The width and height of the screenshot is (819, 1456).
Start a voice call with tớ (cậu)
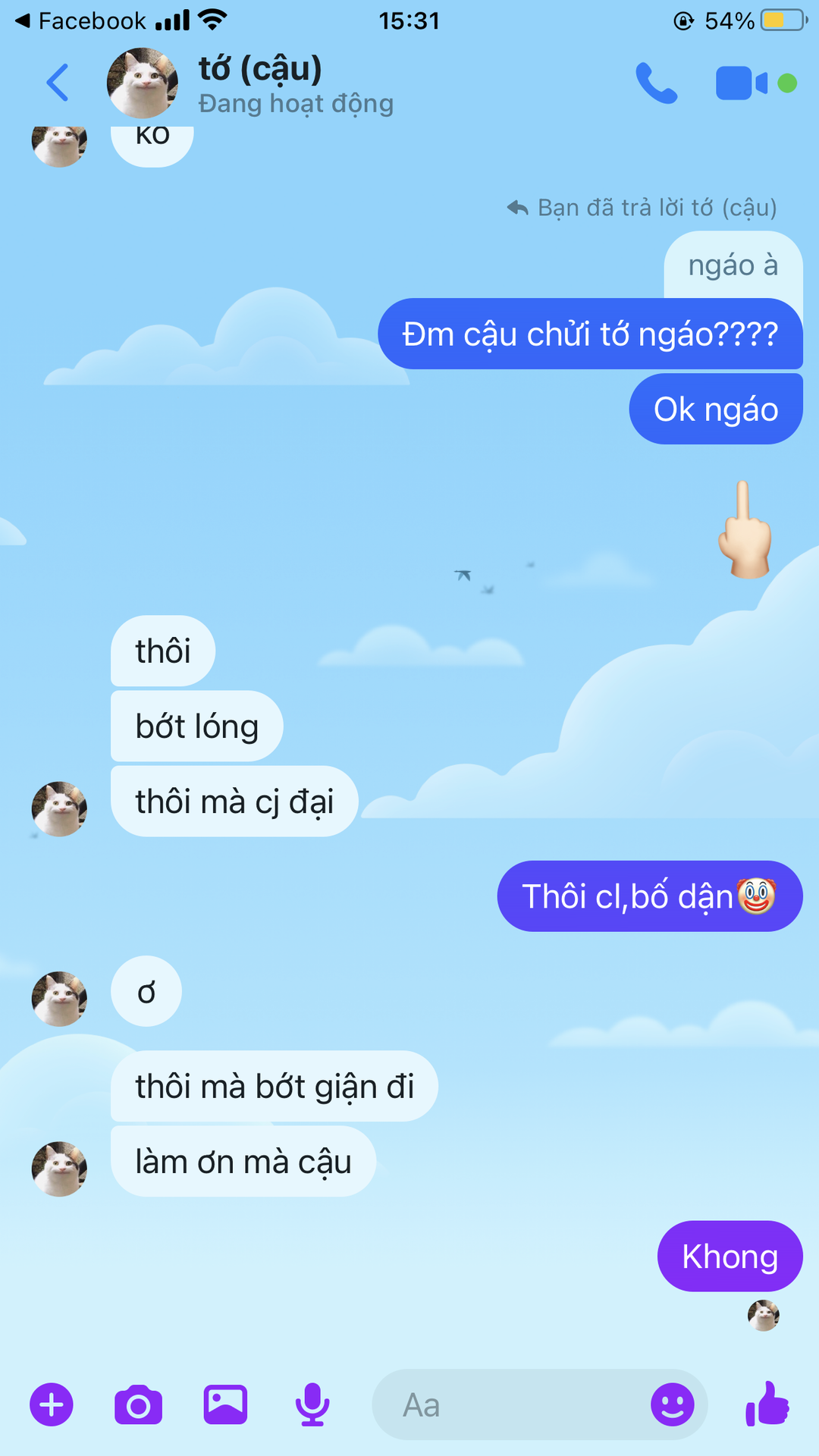click(x=656, y=83)
